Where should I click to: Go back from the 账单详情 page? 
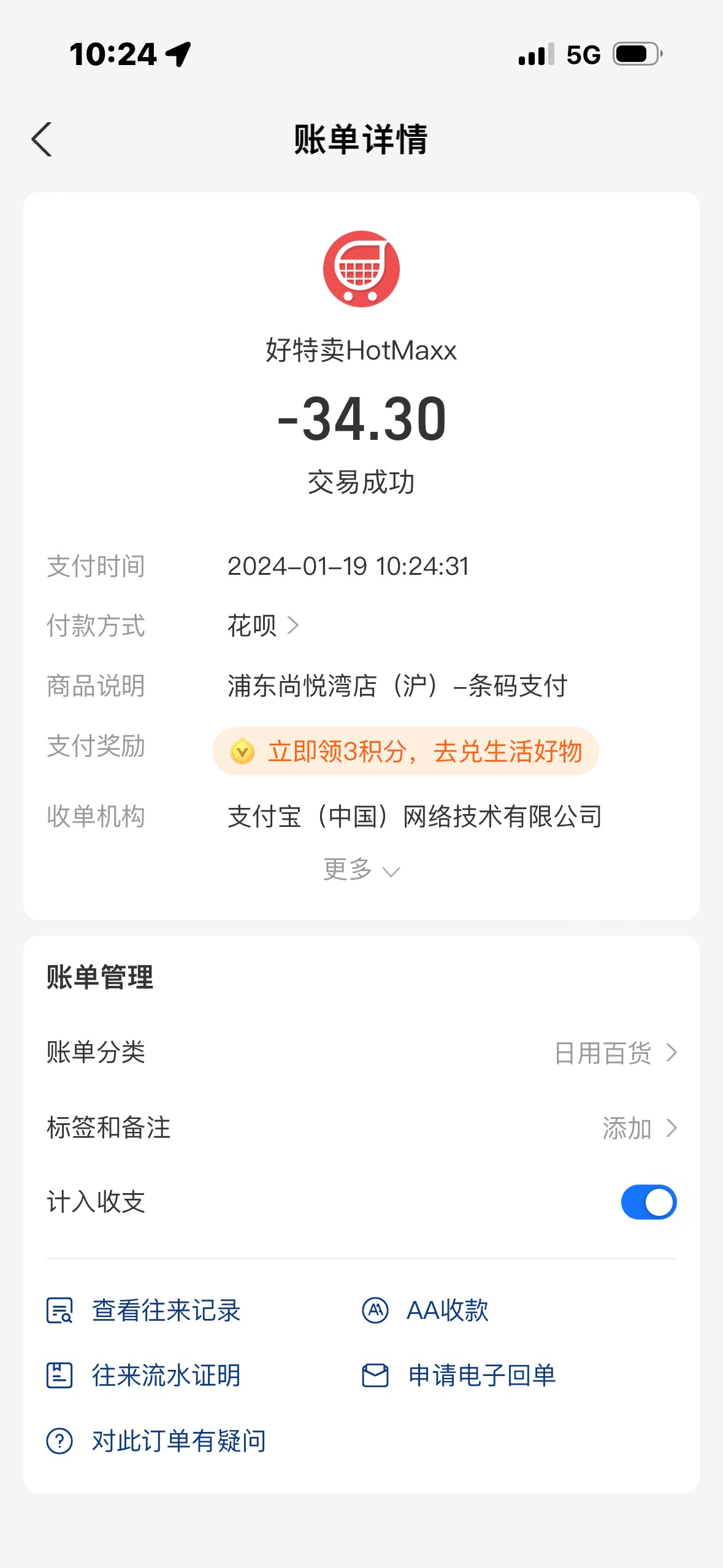click(42, 139)
